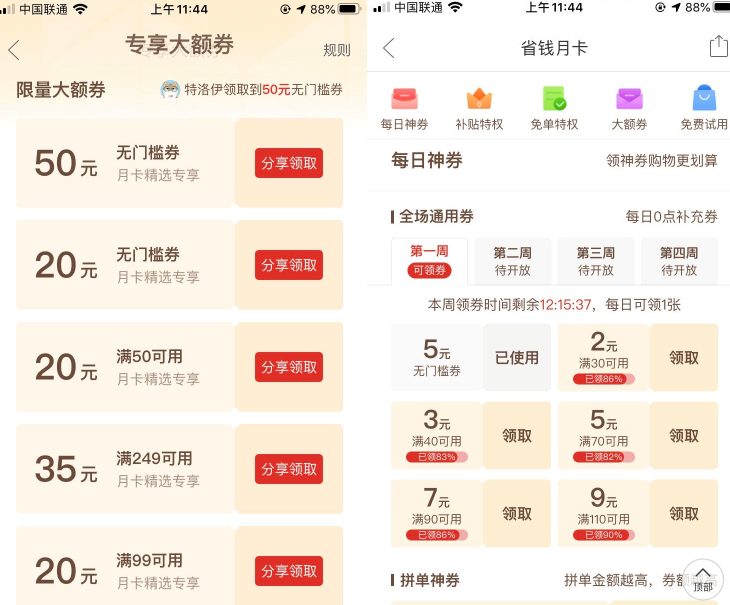This screenshot has width=730, height=605.
Task: Jump to the 大额券 section
Action: (x=629, y=108)
